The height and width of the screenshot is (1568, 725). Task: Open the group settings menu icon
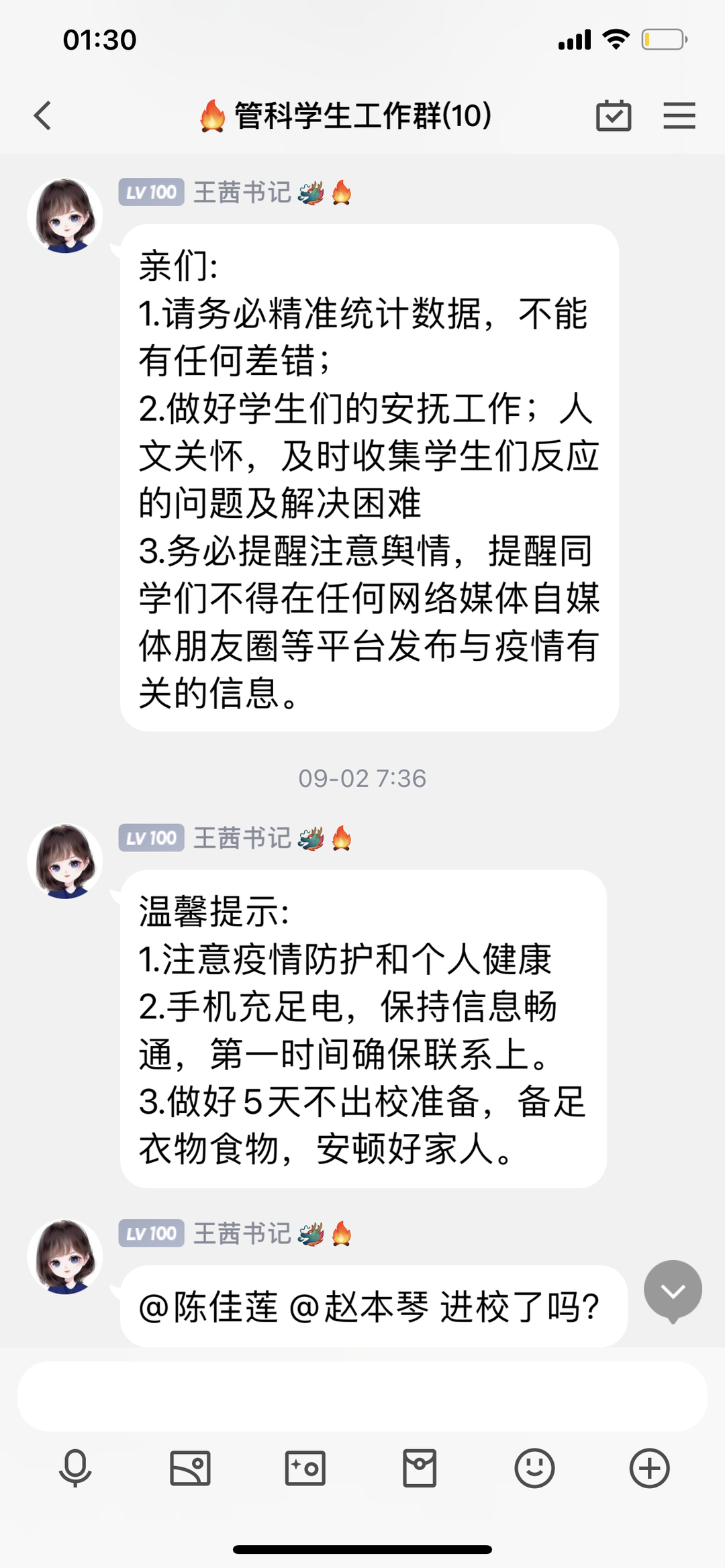coord(679,115)
